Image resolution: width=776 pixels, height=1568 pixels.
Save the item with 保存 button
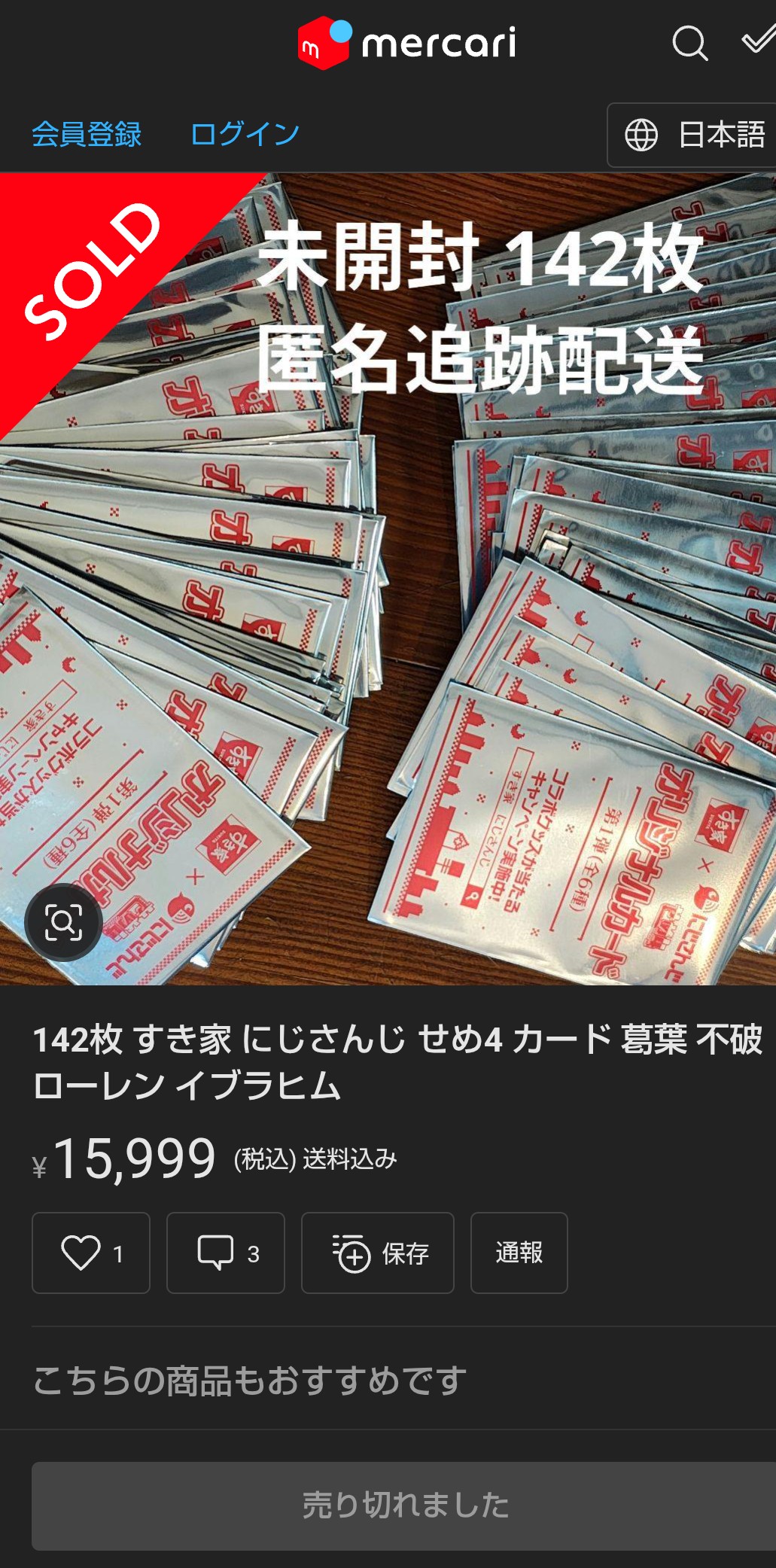pos(378,1253)
